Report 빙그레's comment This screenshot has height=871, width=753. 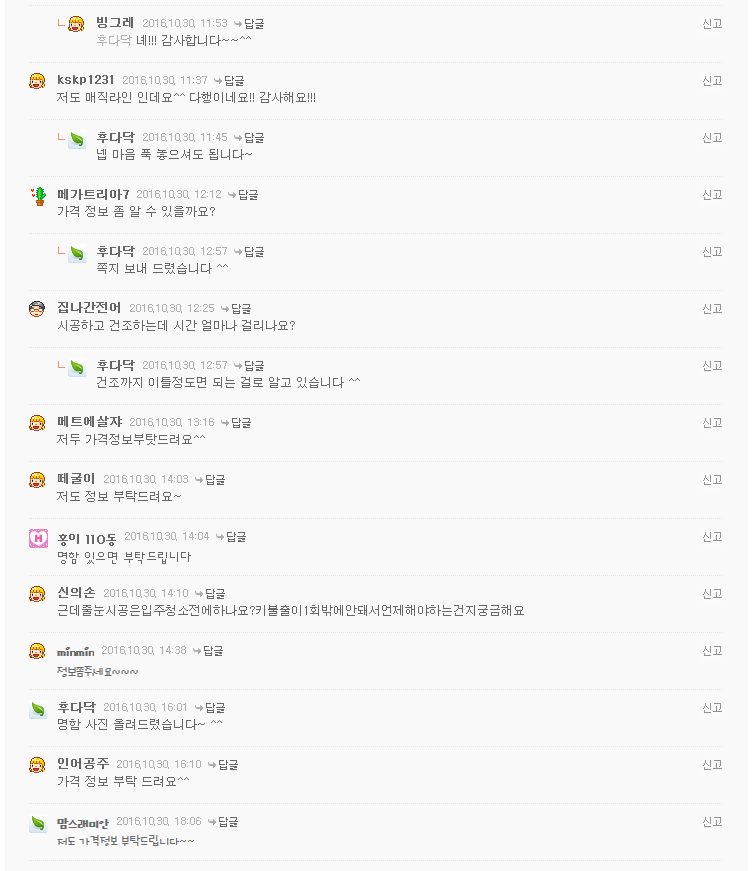(711, 23)
